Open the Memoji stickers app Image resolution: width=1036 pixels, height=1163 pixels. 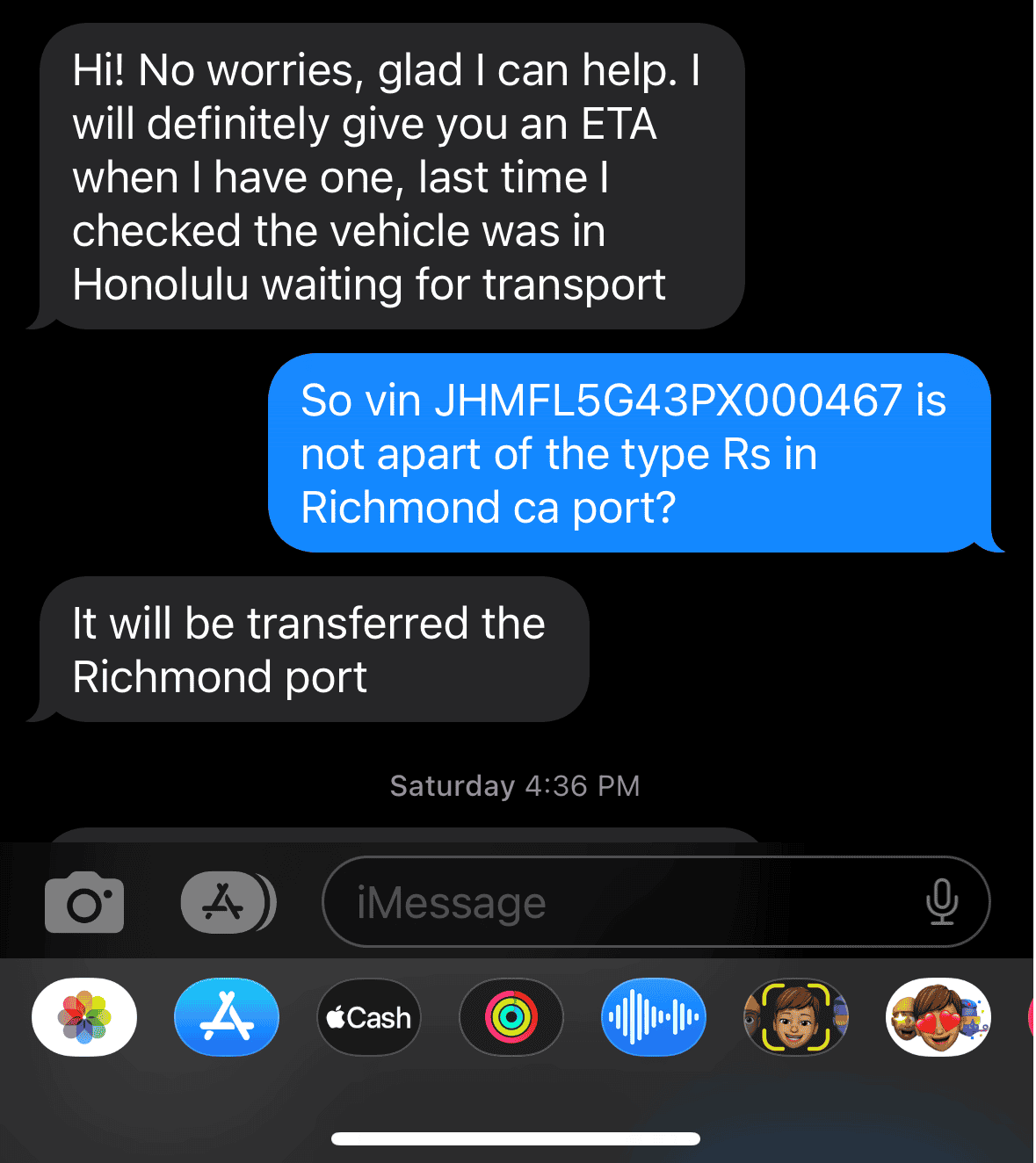pos(938,1017)
